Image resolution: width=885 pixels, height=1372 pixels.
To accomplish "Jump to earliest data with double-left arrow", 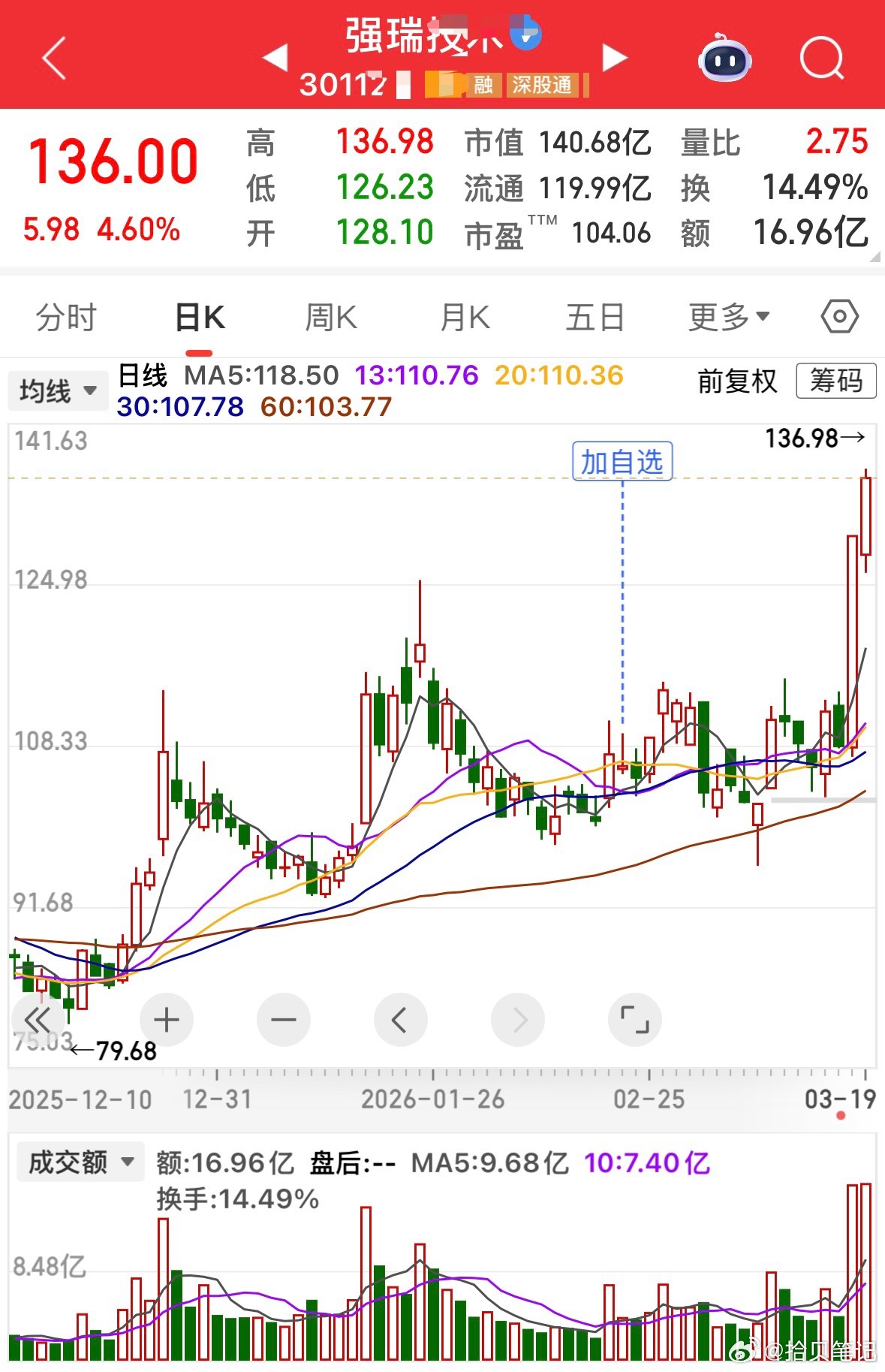I will 37,1020.
